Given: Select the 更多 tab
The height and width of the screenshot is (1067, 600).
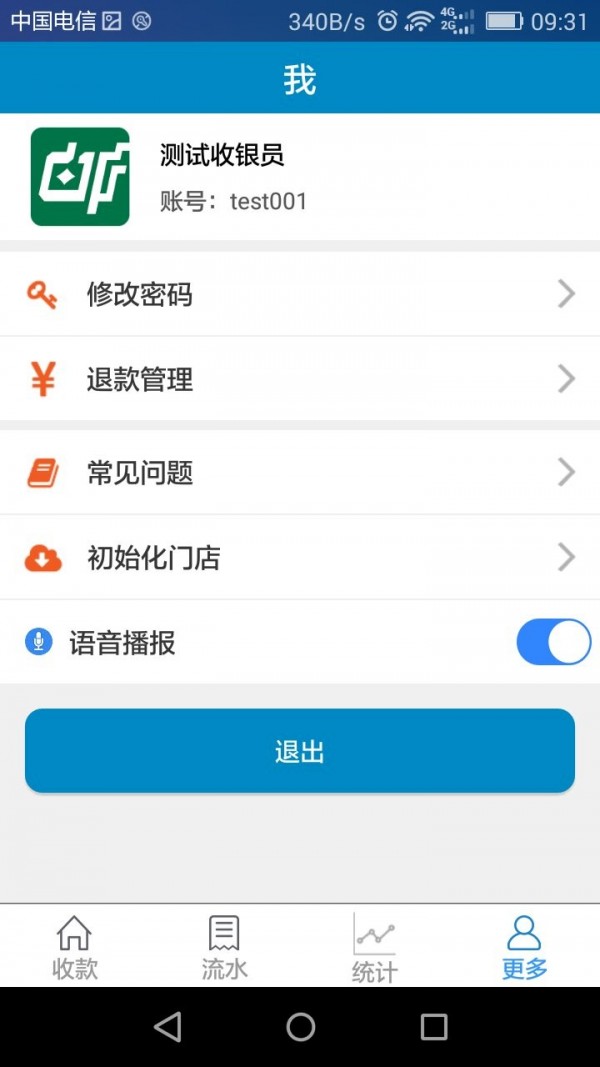Looking at the screenshot, I should 524,946.
